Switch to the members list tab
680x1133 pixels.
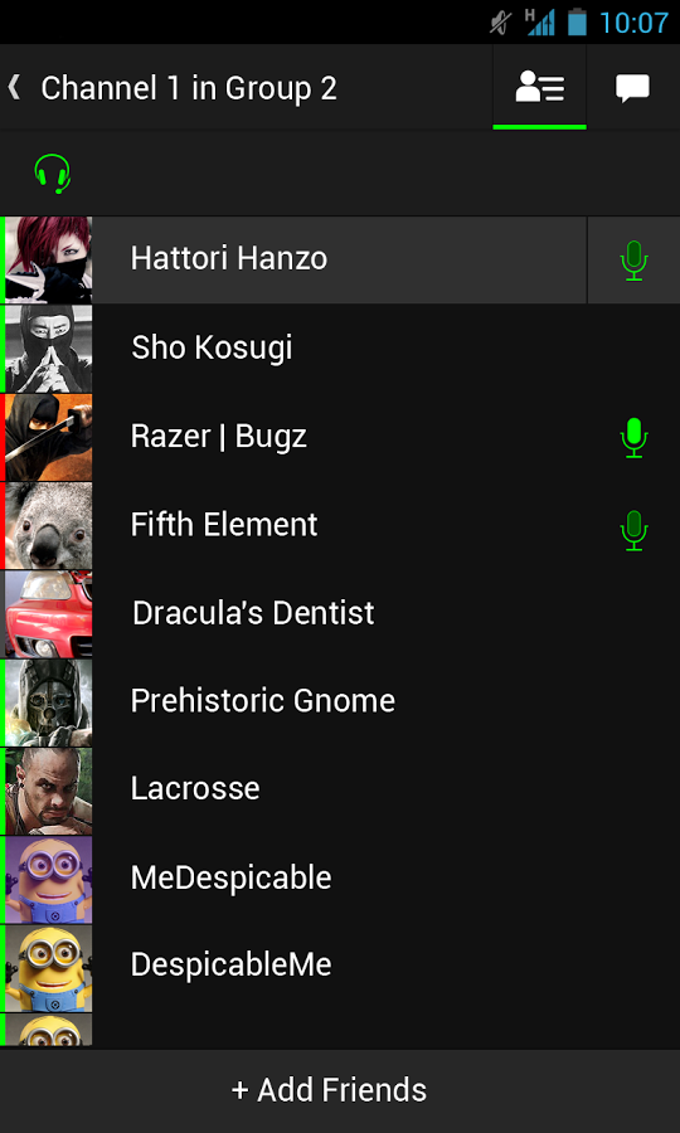(539, 88)
